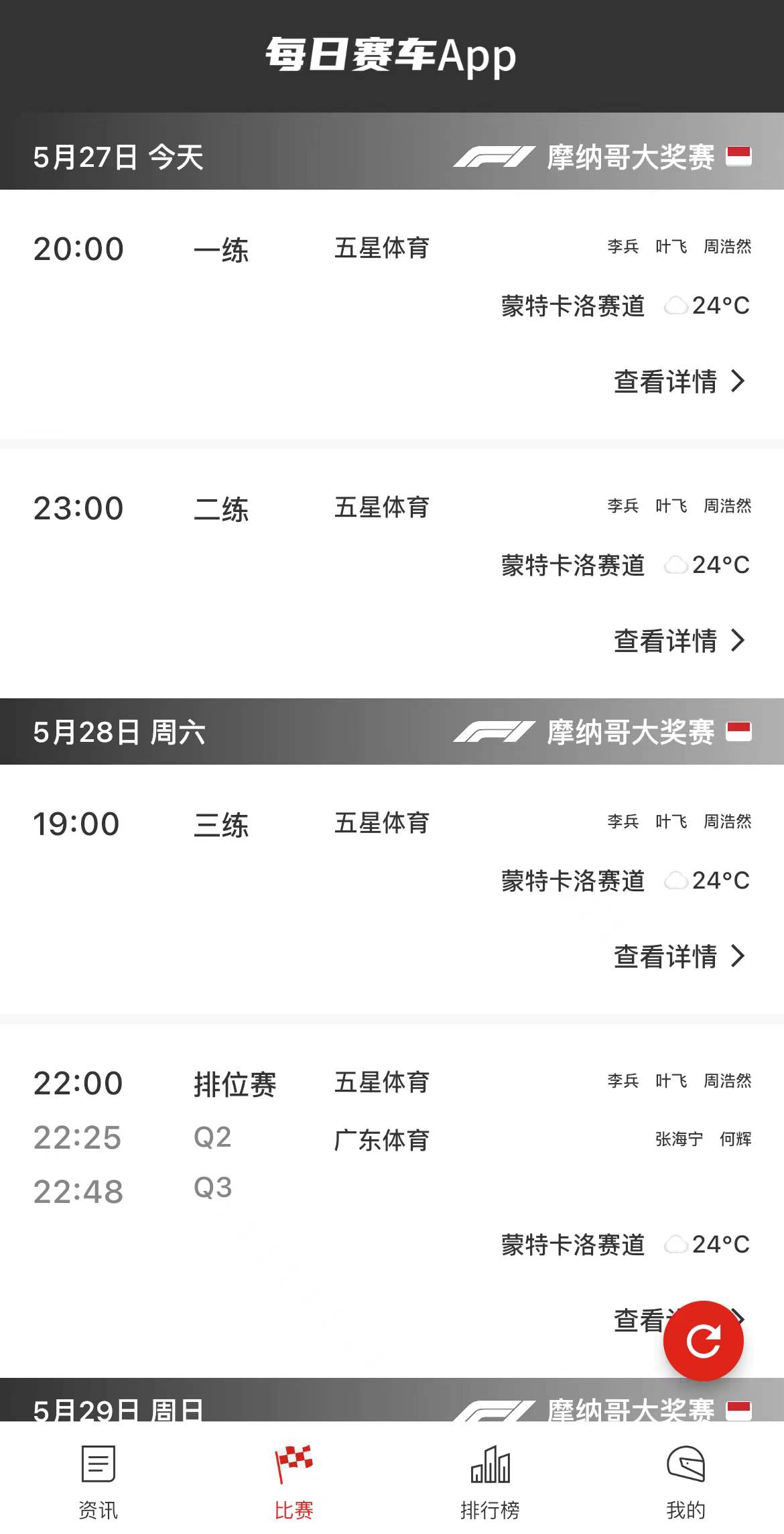
Task: Open the 排行榜 tab
Action: click(490, 1482)
